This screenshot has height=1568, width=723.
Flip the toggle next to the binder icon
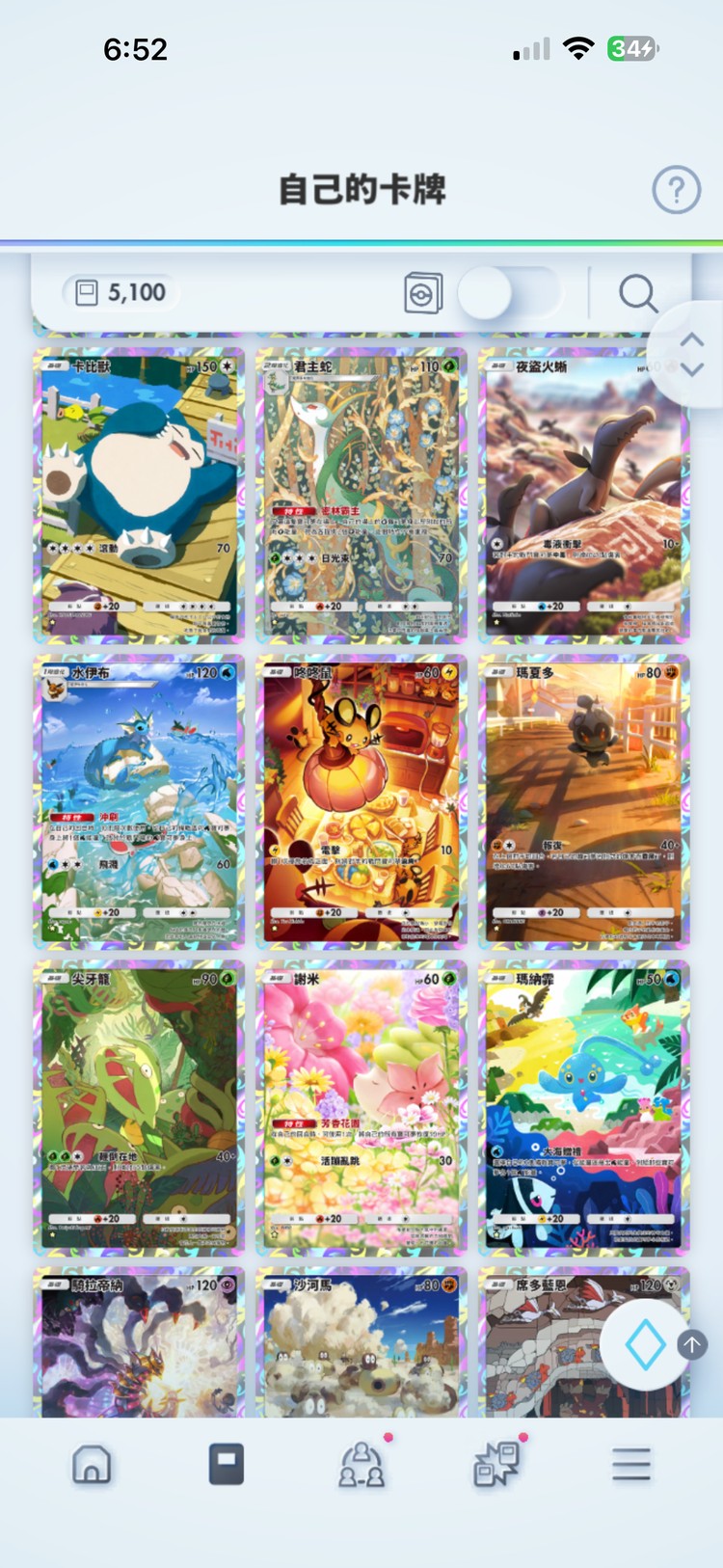tap(508, 293)
